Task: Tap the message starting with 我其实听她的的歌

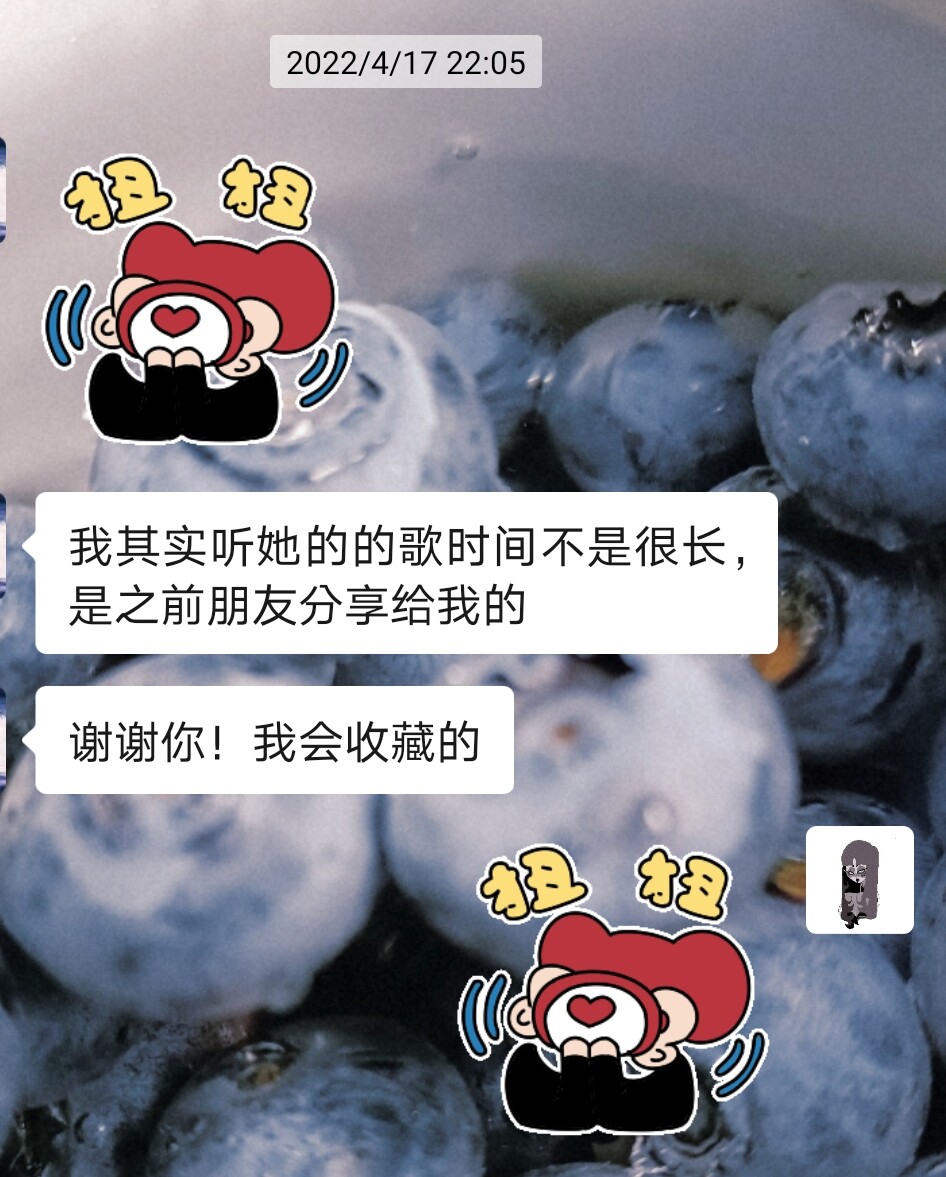Action: coord(406,574)
